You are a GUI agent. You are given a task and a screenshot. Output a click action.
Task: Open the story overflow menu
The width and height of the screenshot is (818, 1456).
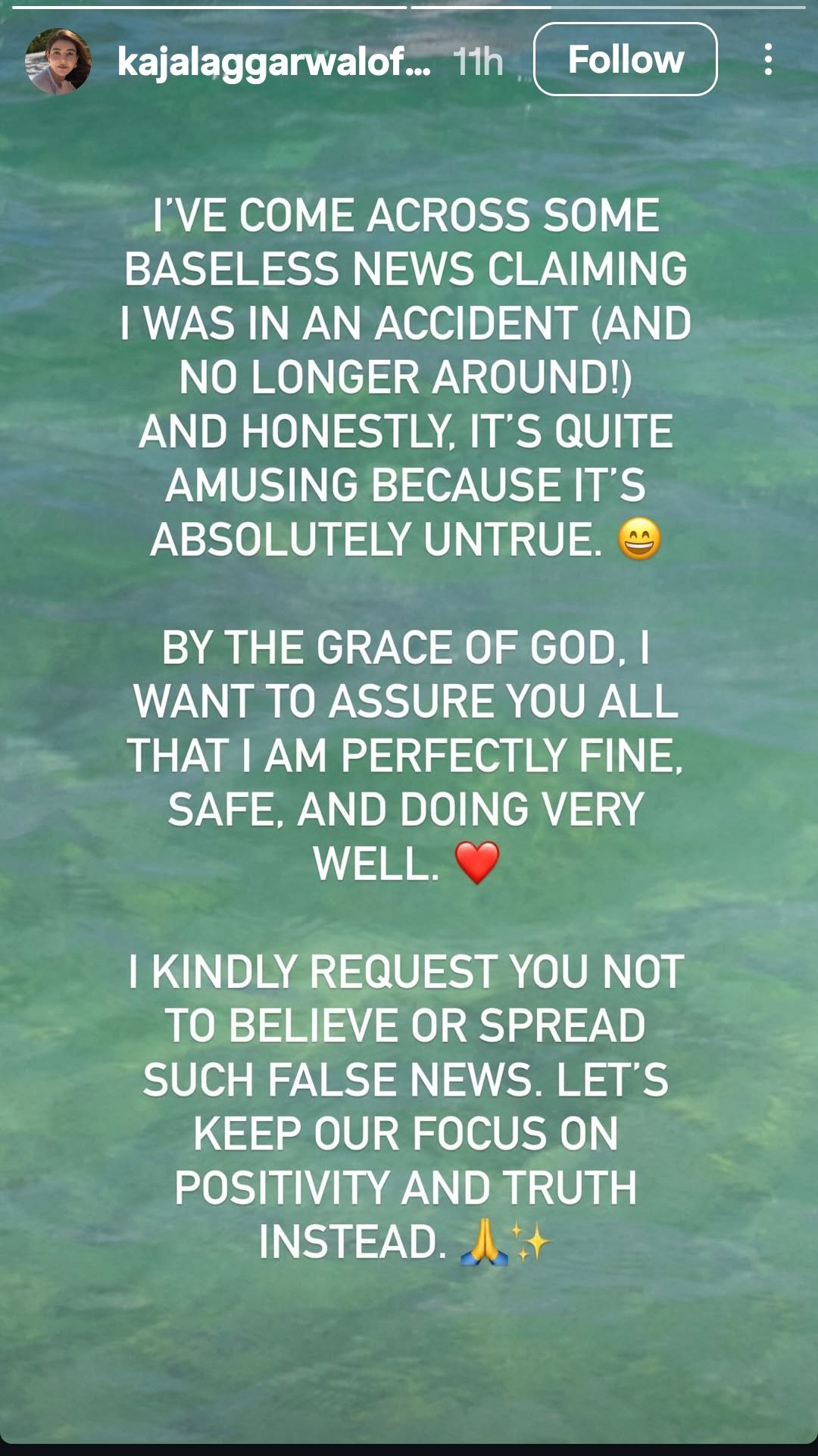tap(768, 59)
